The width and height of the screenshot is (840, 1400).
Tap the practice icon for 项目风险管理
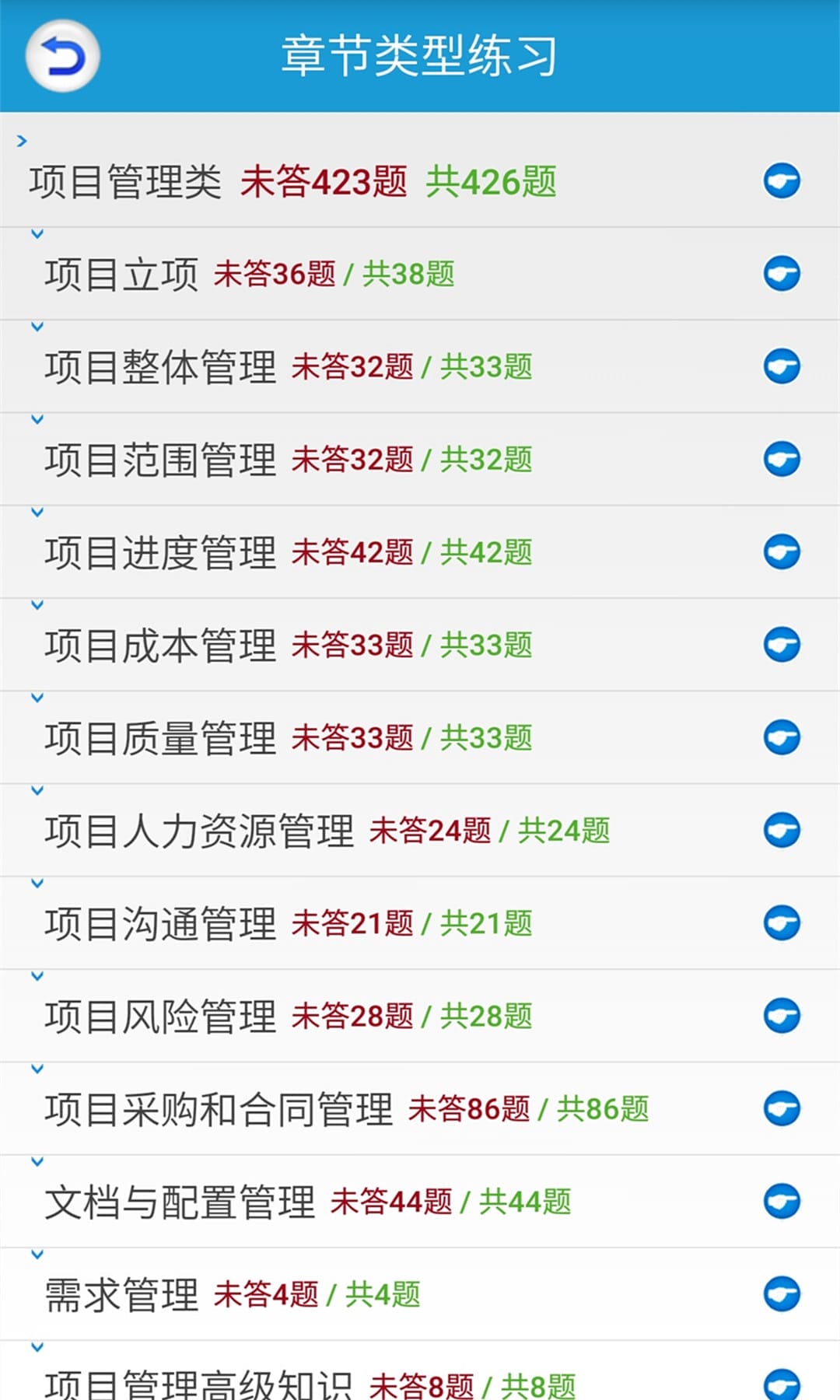click(x=783, y=1015)
